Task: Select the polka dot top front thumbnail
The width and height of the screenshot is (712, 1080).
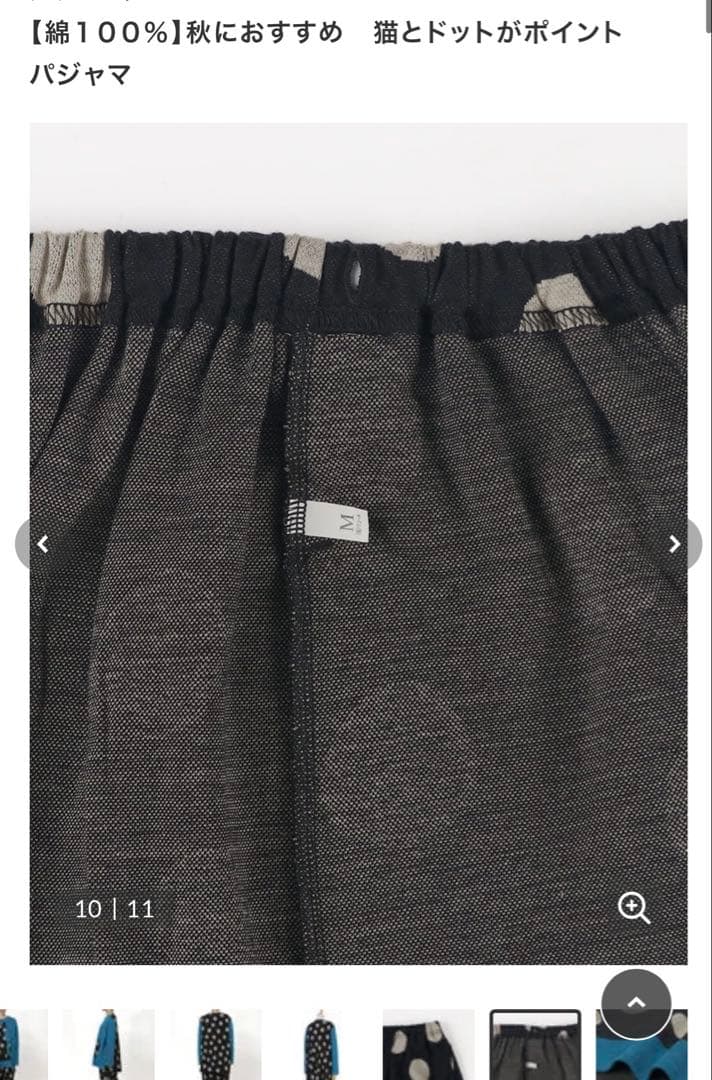Action: [216, 1045]
